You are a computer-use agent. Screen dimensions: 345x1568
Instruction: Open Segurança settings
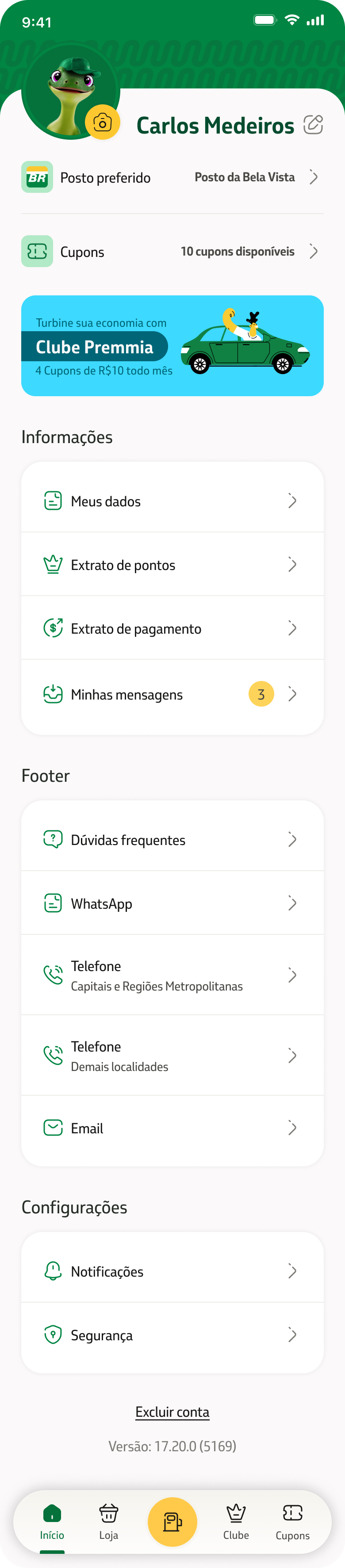(x=172, y=1335)
